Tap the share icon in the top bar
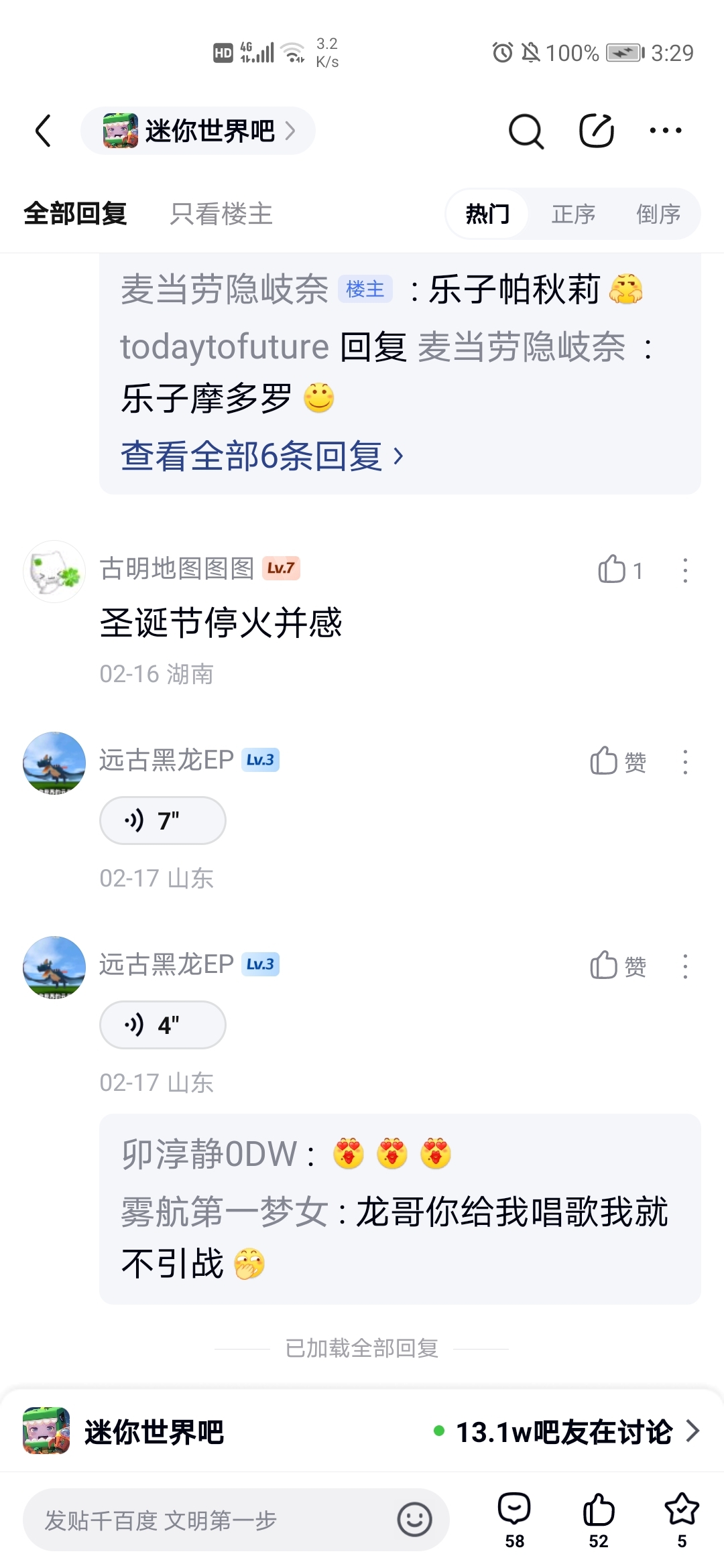 pos(596,131)
